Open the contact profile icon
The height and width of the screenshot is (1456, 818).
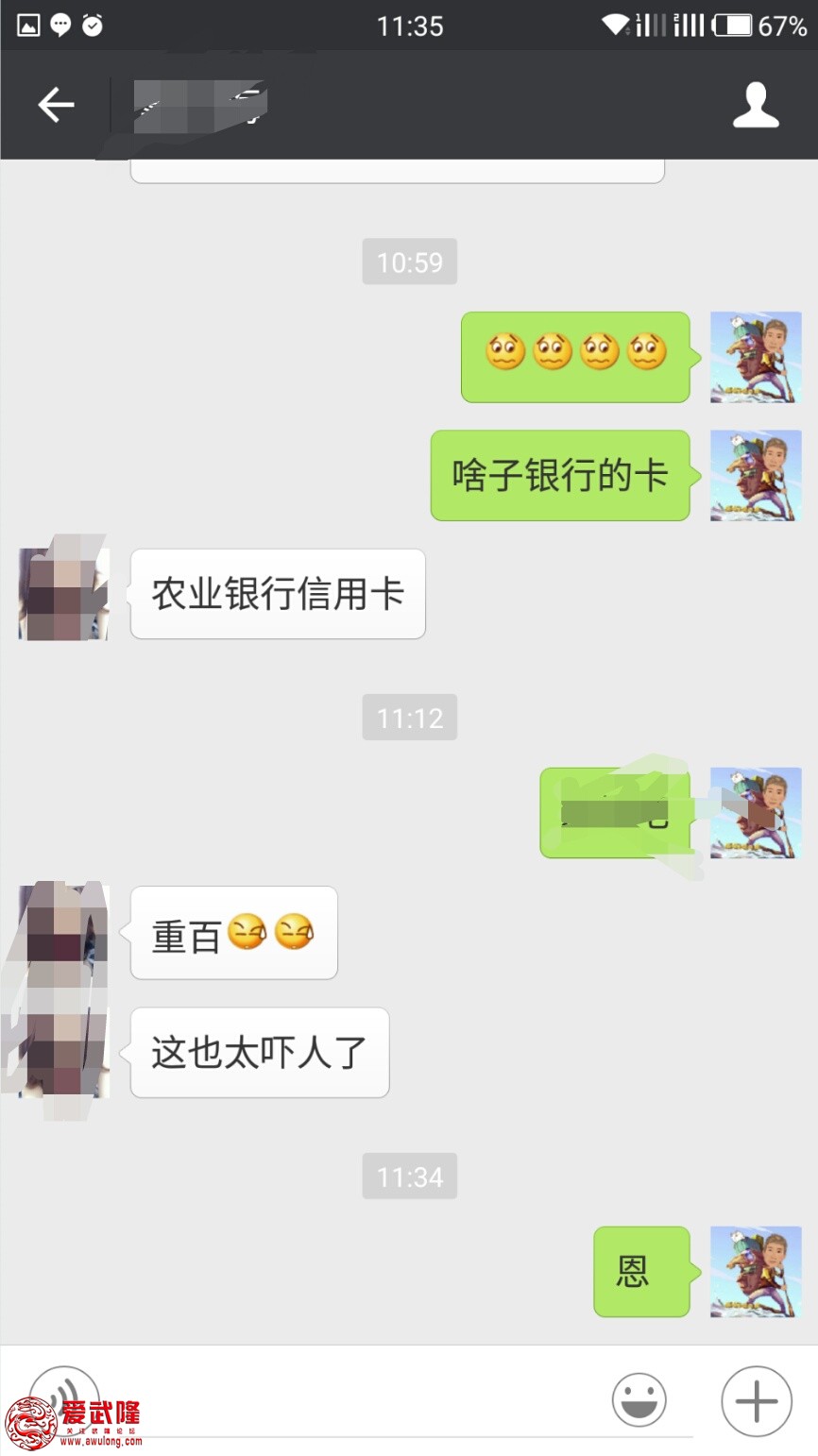(x=756, y=105)
